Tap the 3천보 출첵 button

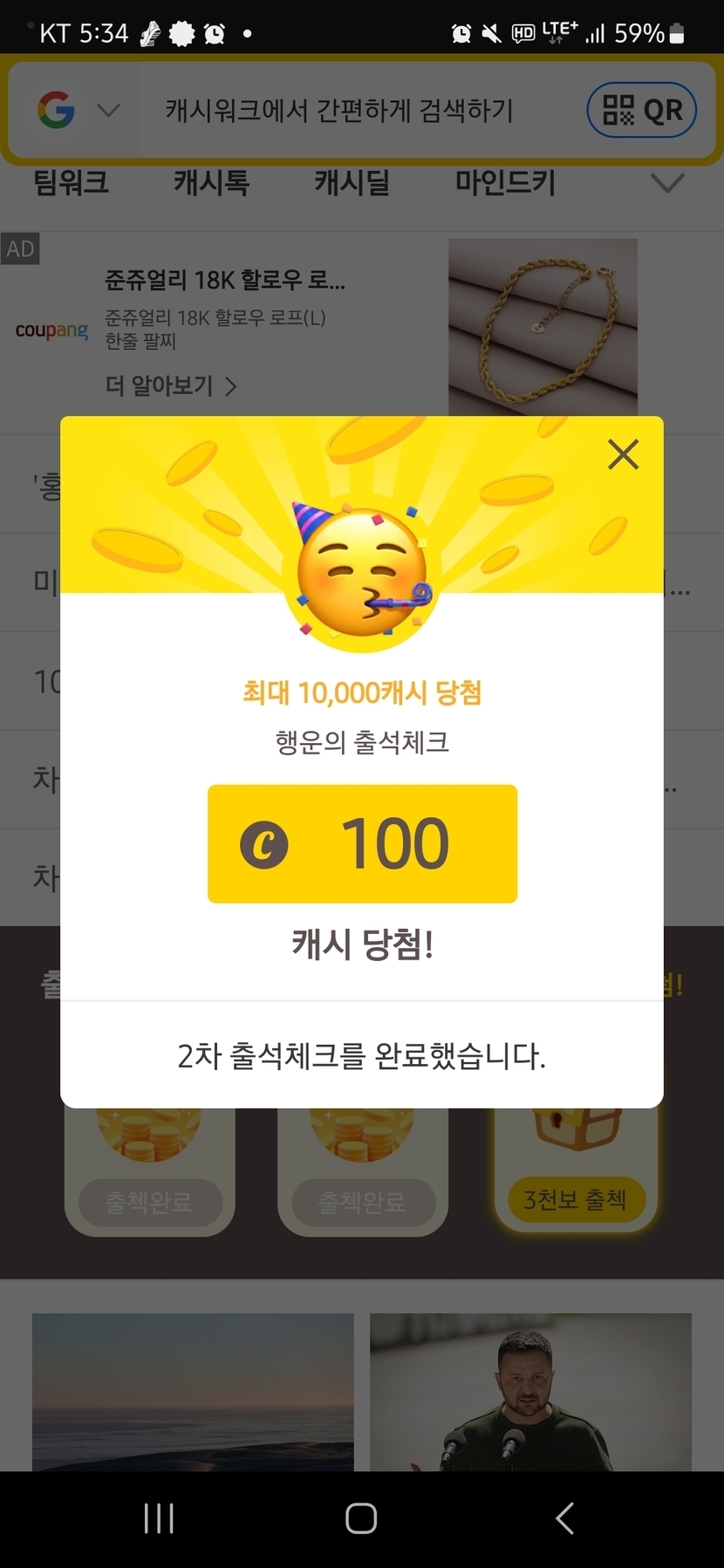pyautogui.click(x=575, y=1200)
